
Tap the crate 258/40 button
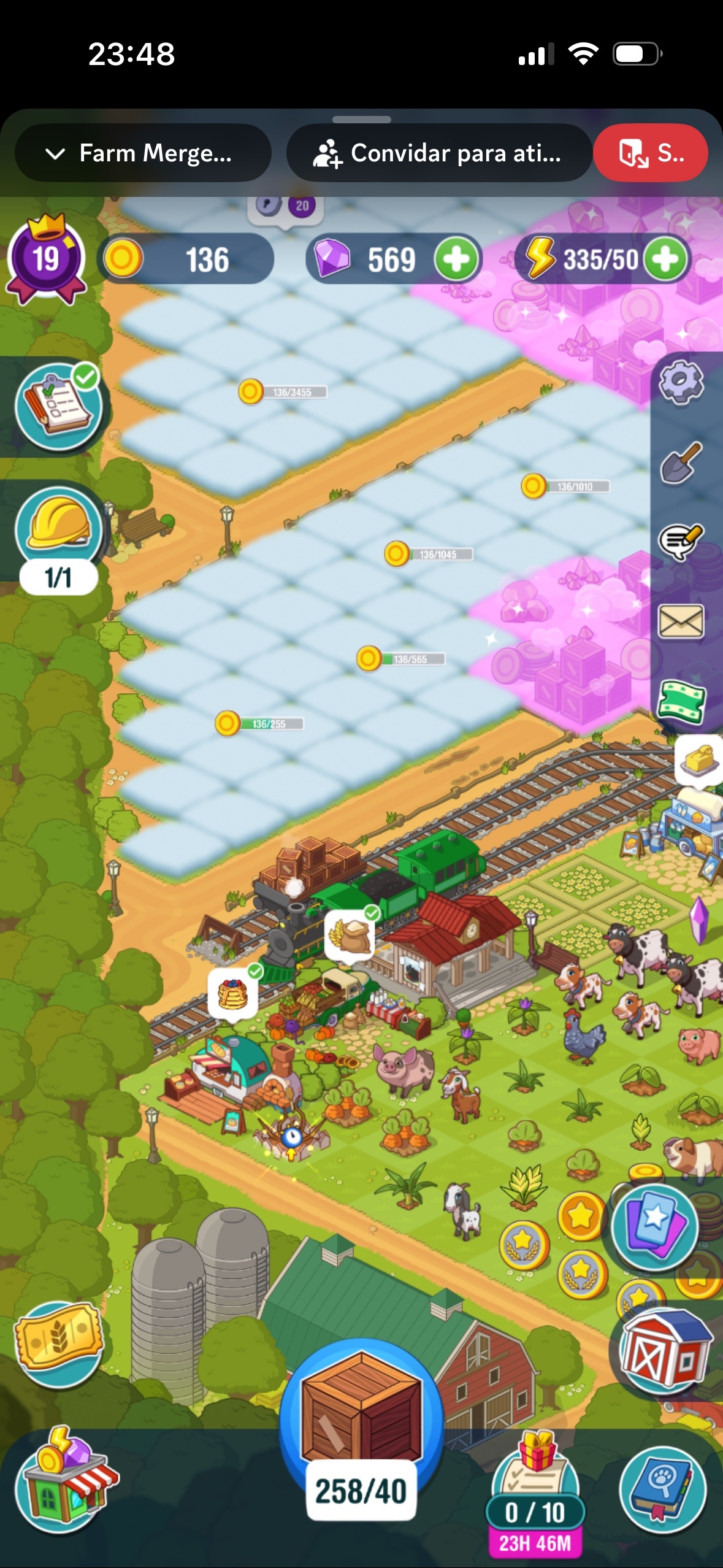[361, 1429]
